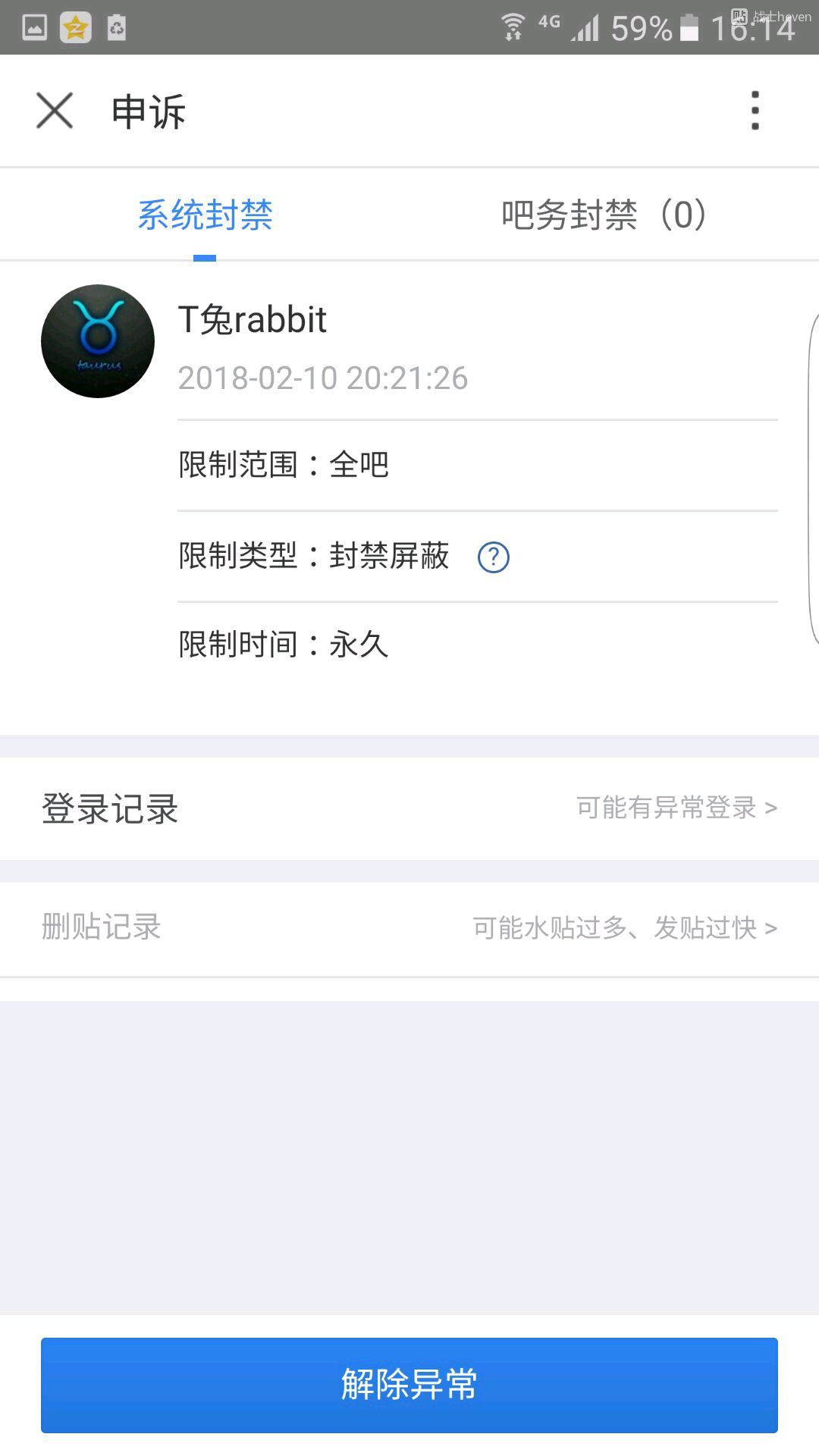Open the 删贴记录 deleted posts row
The height and width of the screenshot is (1456, 819).
point(409,927)
